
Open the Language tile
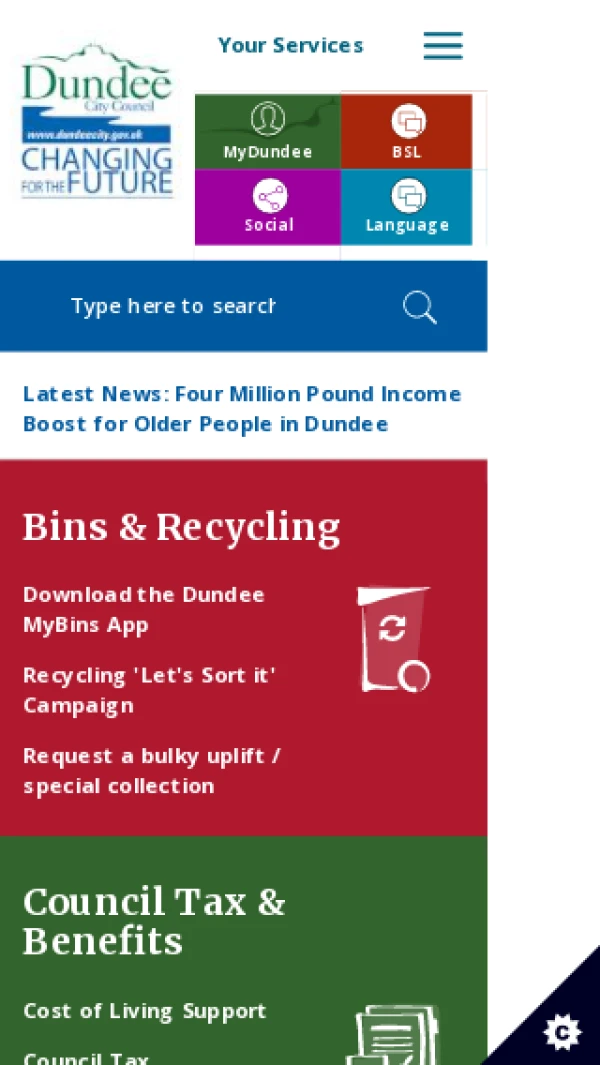pos(406,207)
